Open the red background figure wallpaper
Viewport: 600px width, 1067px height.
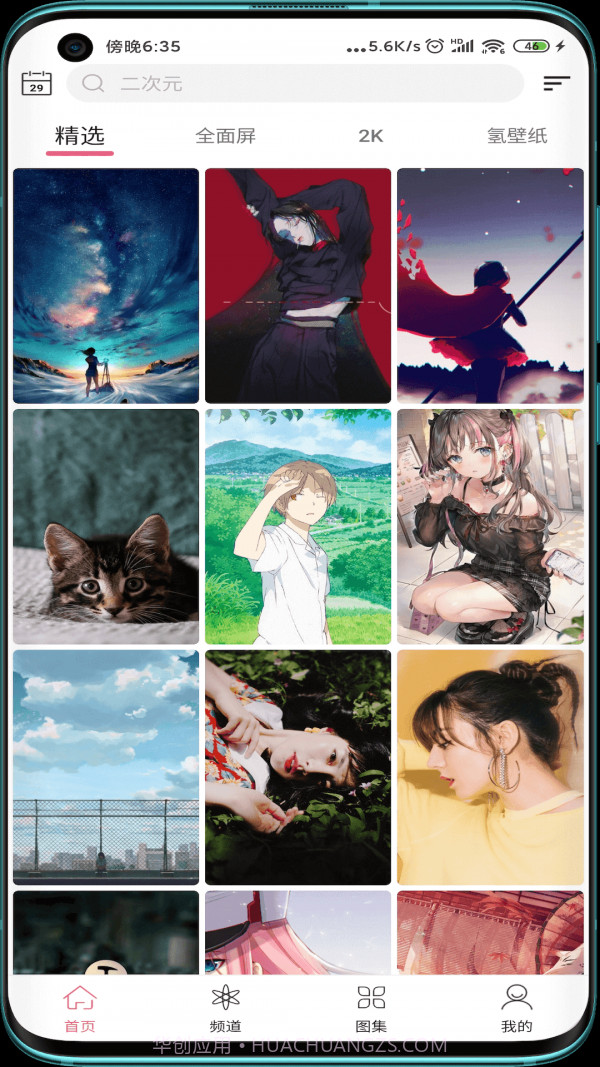298,285
